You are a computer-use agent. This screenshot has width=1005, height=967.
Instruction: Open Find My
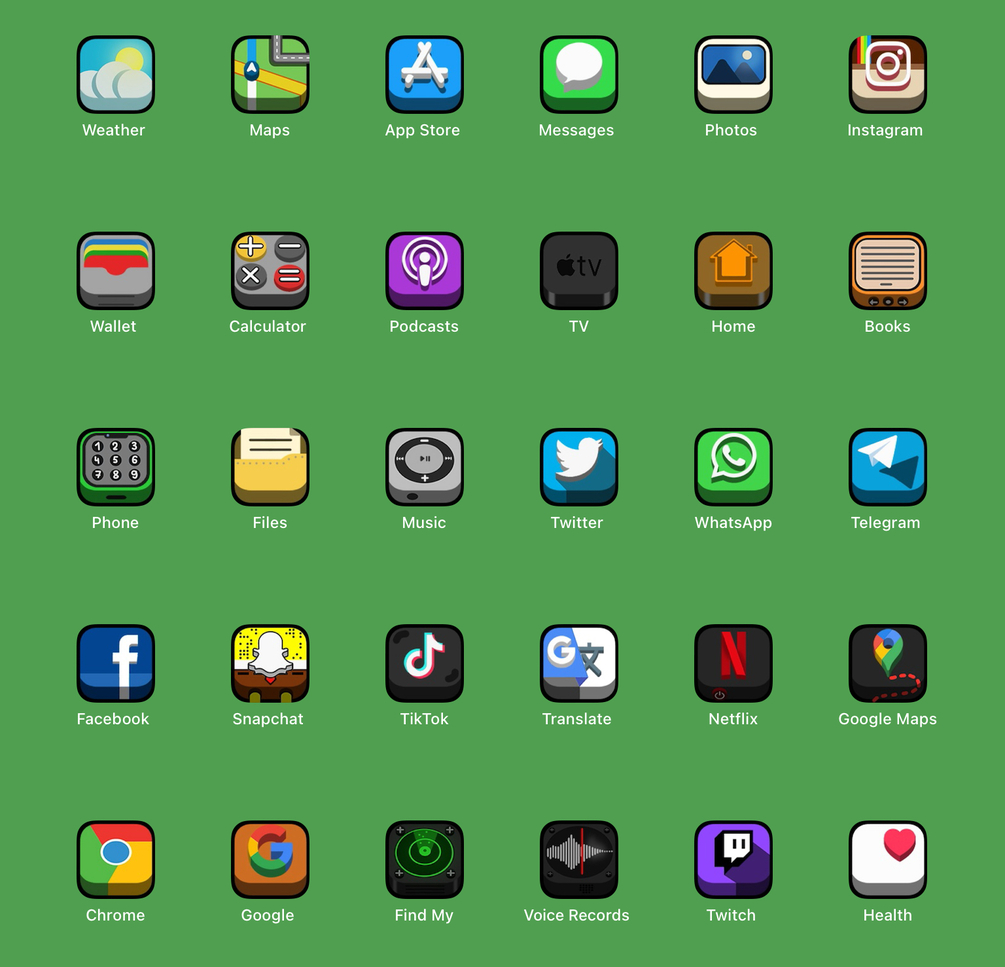[x=424, y=860]
